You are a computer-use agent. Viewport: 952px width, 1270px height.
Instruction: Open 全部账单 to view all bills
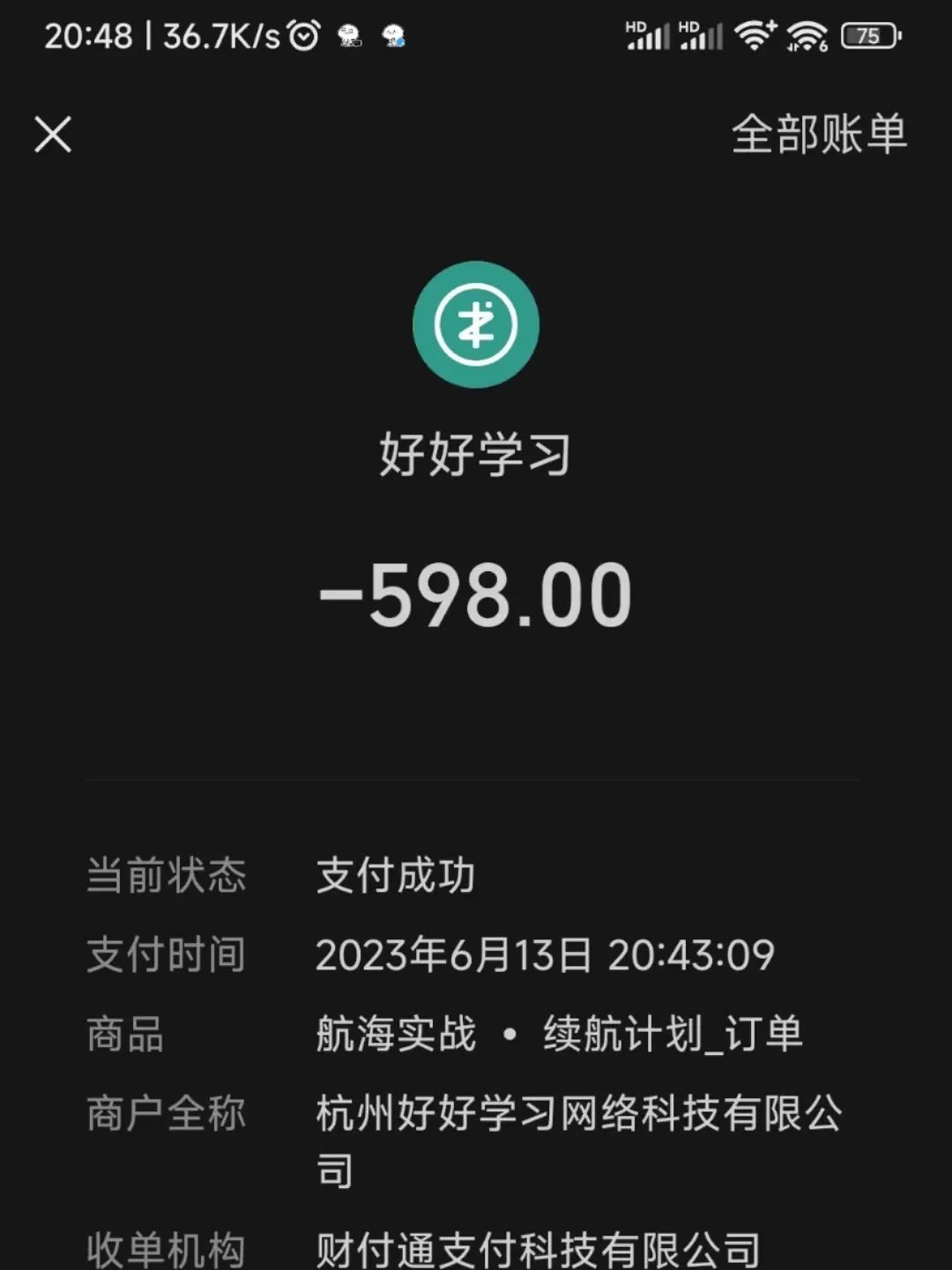[818, 137]
